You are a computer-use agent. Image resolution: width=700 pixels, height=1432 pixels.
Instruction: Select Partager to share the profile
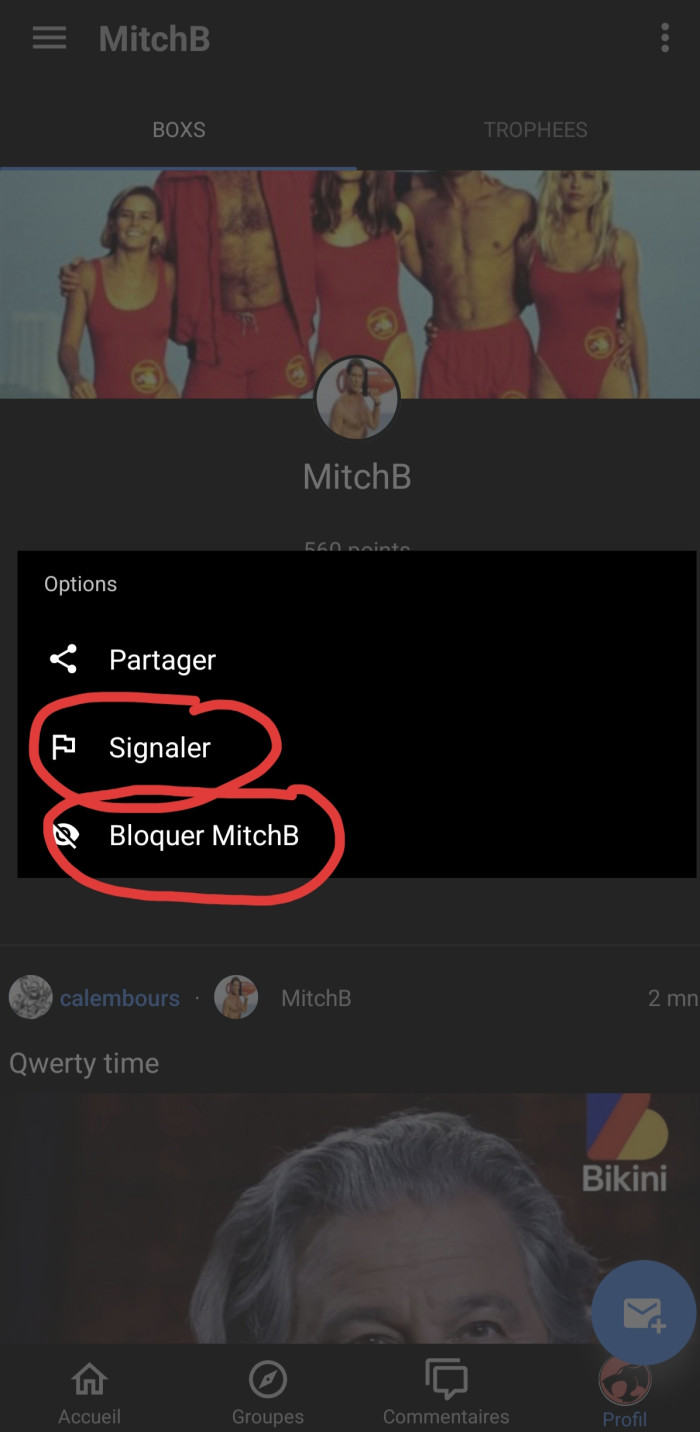162,660
